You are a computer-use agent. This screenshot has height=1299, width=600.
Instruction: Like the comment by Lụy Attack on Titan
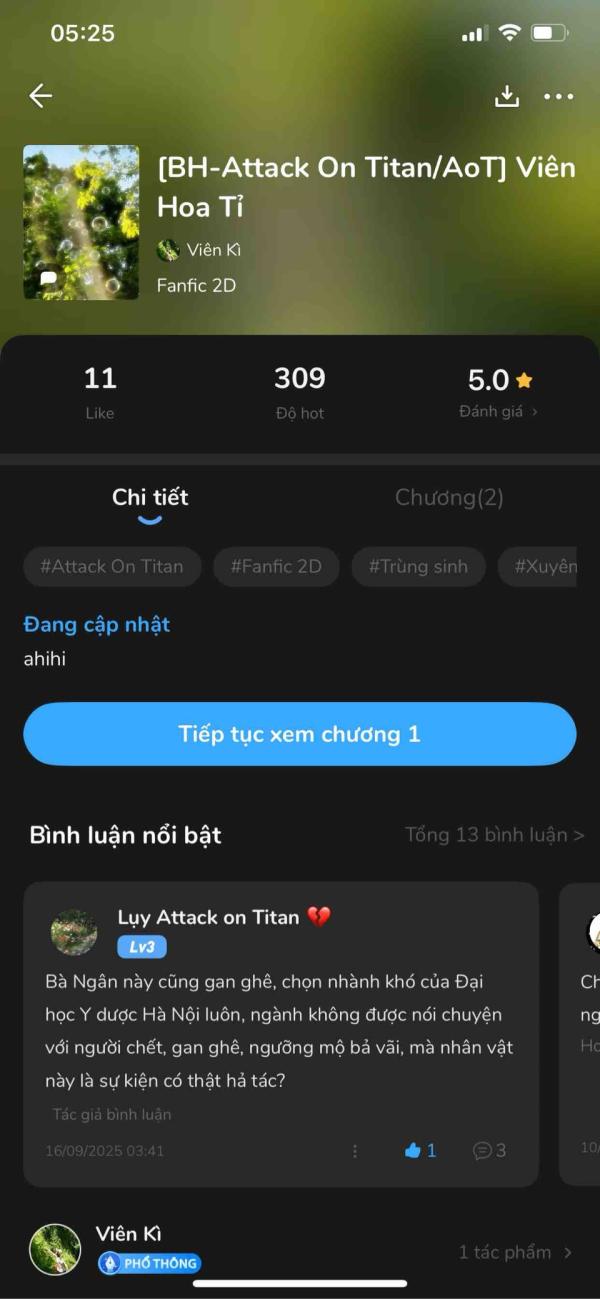tap(420, 1151)
